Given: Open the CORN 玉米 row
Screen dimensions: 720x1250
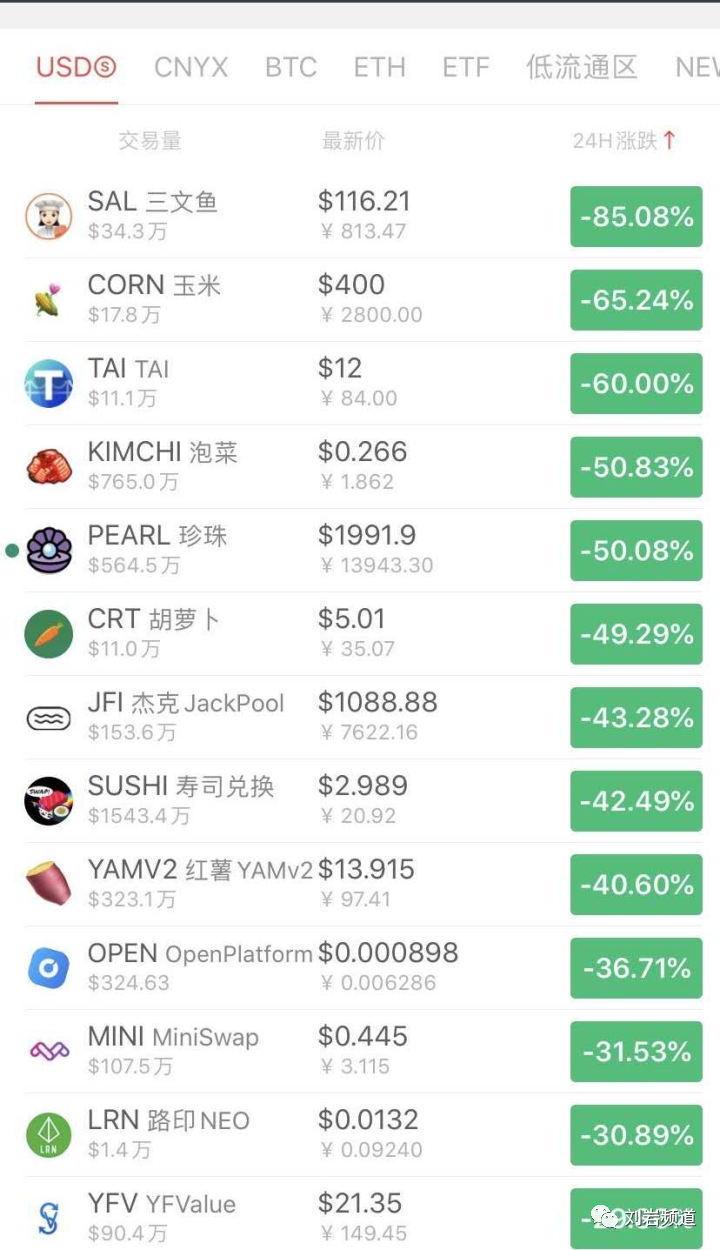Looking at the screenshot, I should pyautogui.click(x=360, y=300).
